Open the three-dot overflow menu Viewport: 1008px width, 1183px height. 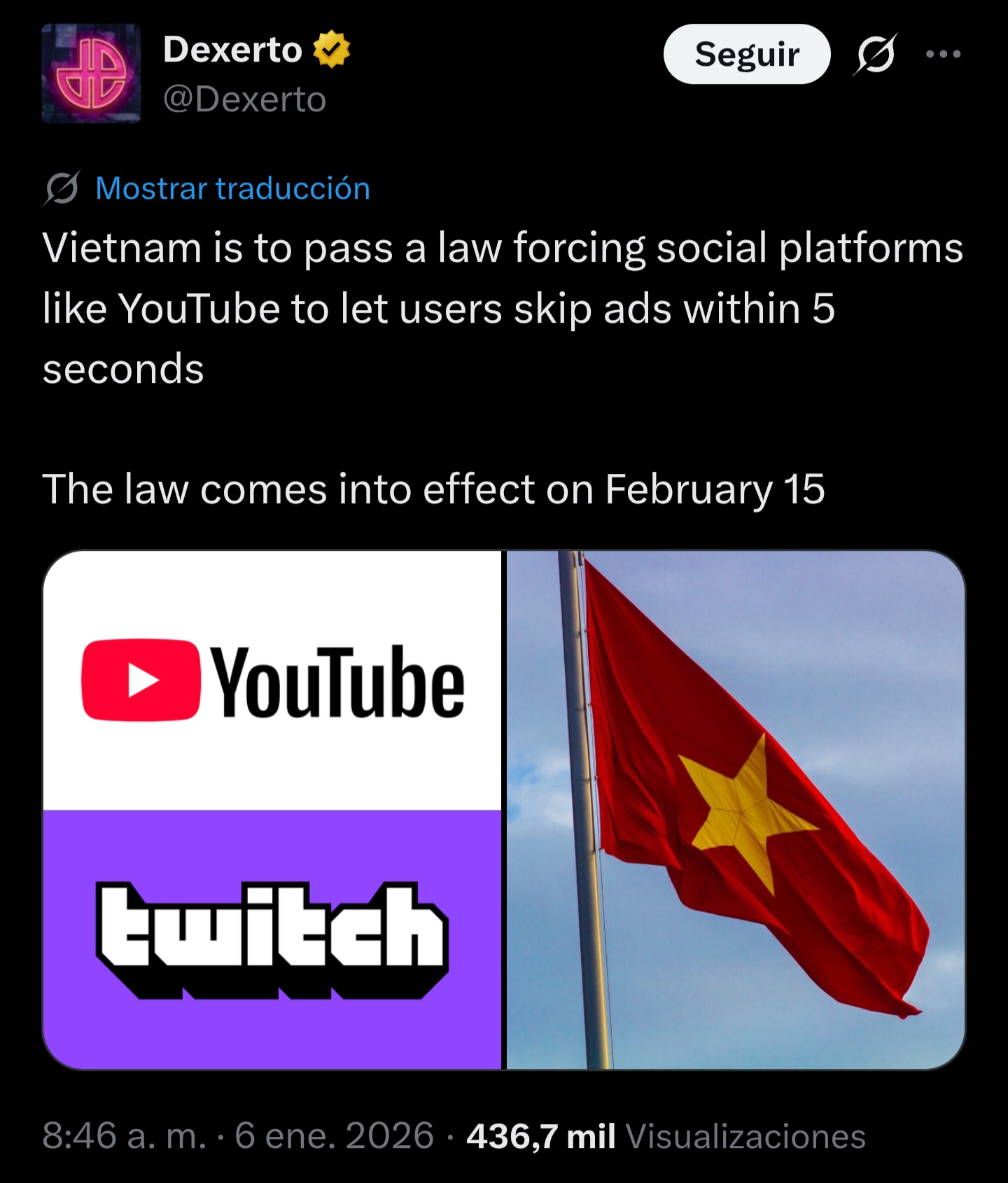coord(943,54)
